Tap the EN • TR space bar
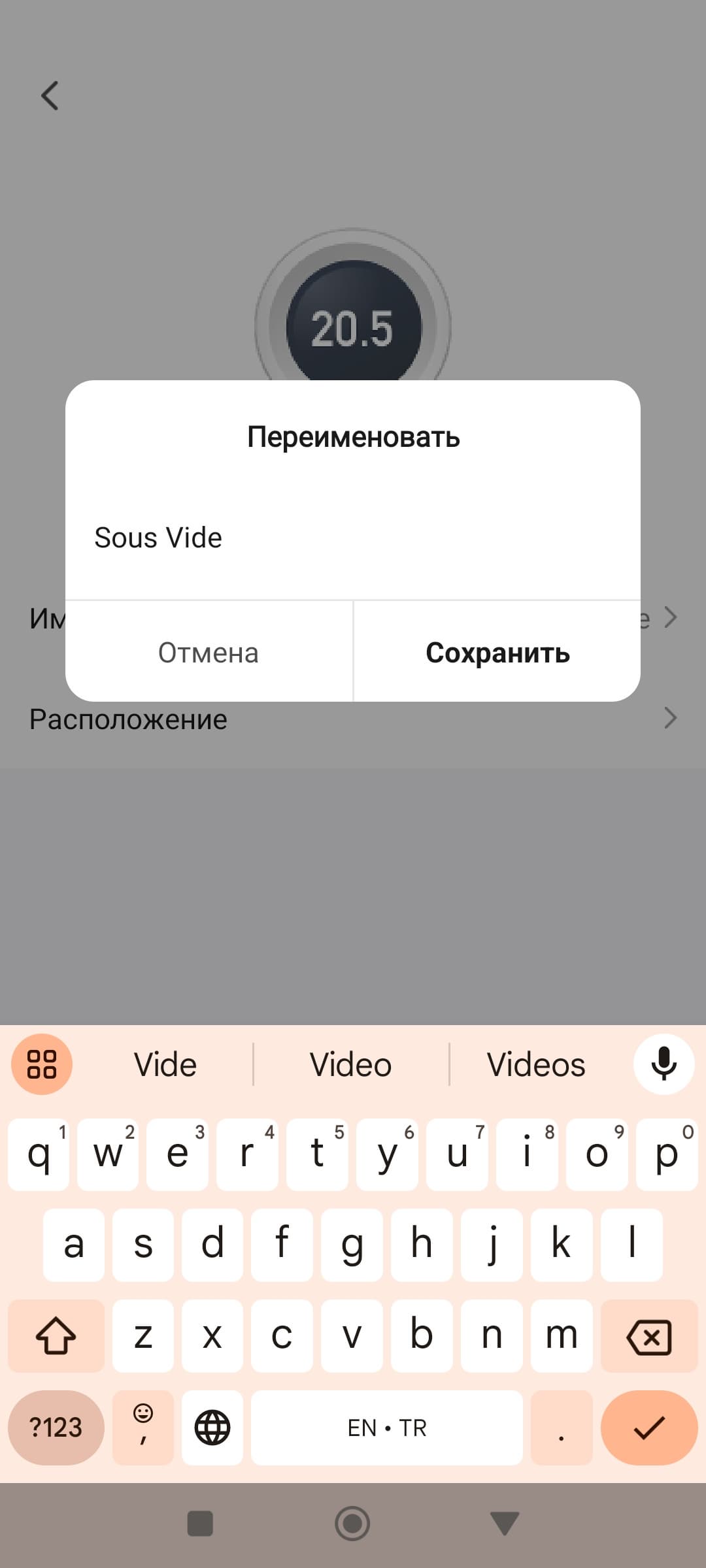This screenshot has width=706, height=1568. tap(386, 1428)
